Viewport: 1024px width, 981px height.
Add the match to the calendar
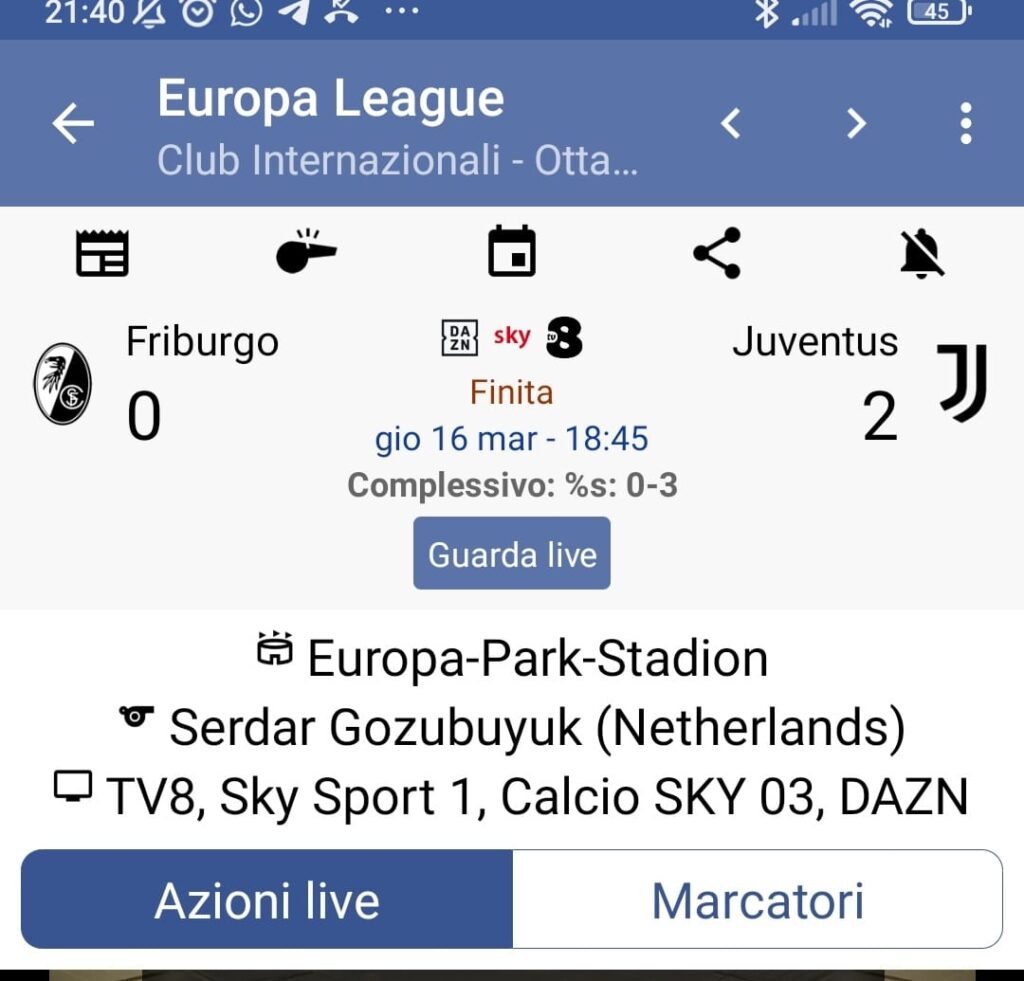pos(512,251)
